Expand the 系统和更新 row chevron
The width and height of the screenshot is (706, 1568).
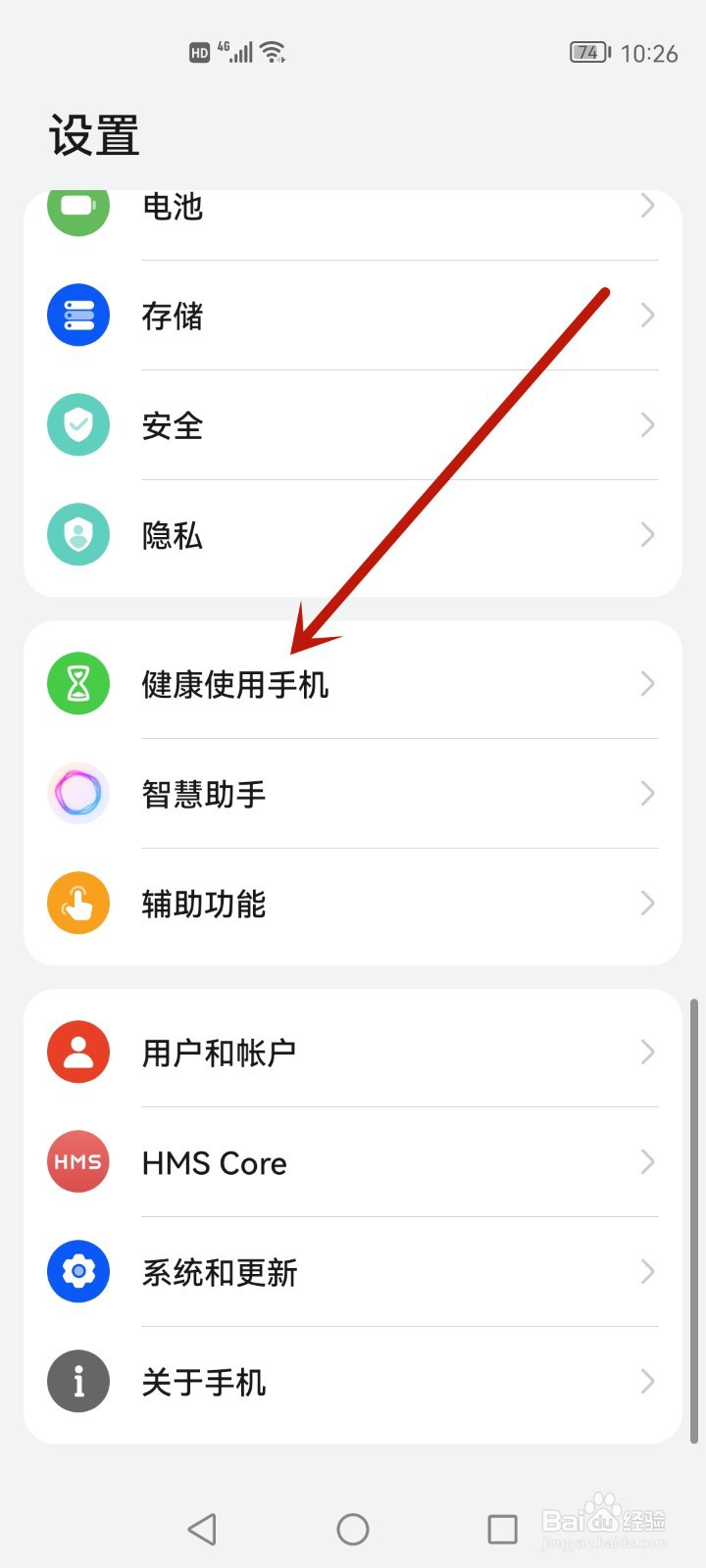(x=646, y=1271)
